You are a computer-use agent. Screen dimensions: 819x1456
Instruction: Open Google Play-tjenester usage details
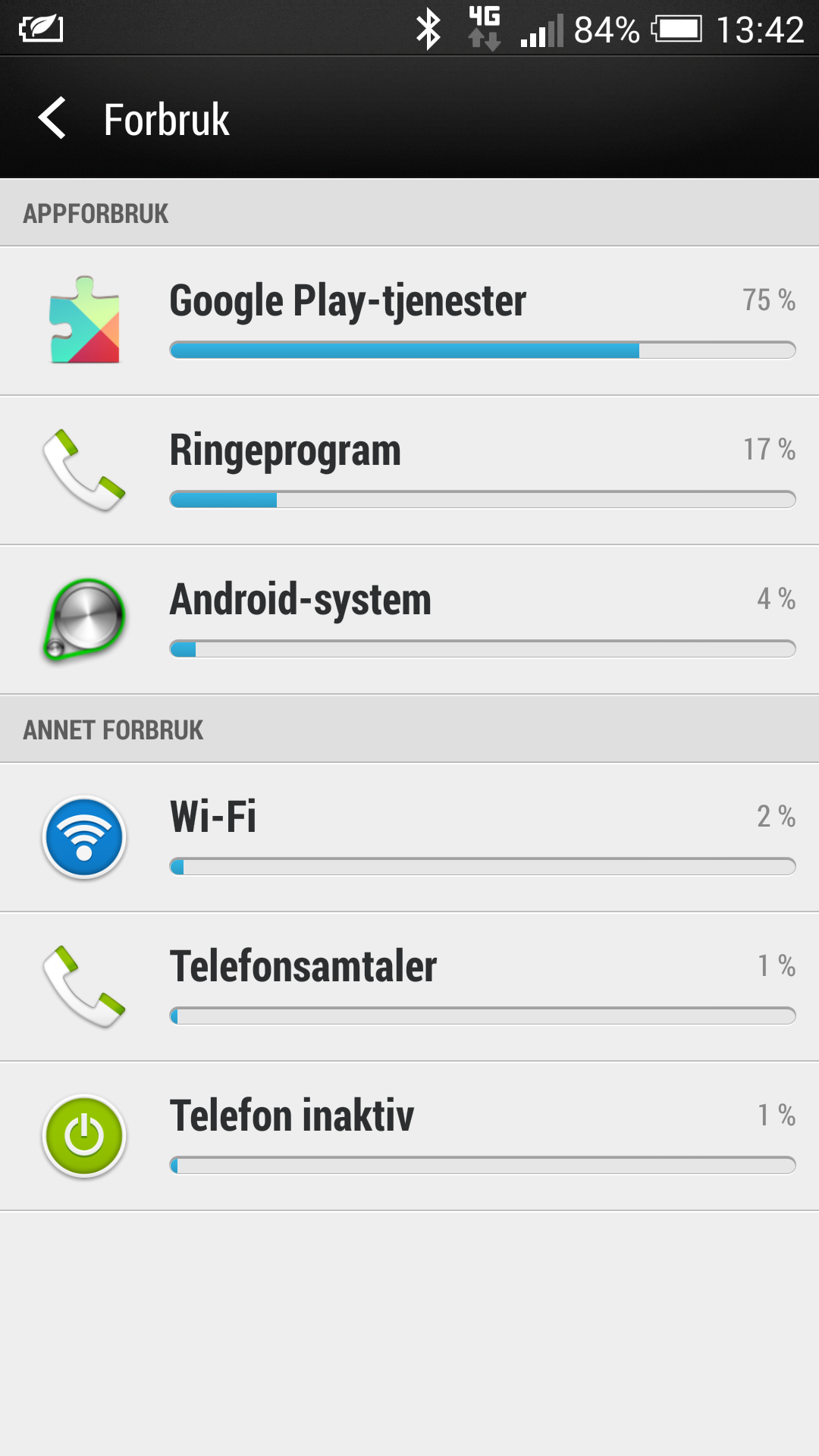[x=409, y=321]
